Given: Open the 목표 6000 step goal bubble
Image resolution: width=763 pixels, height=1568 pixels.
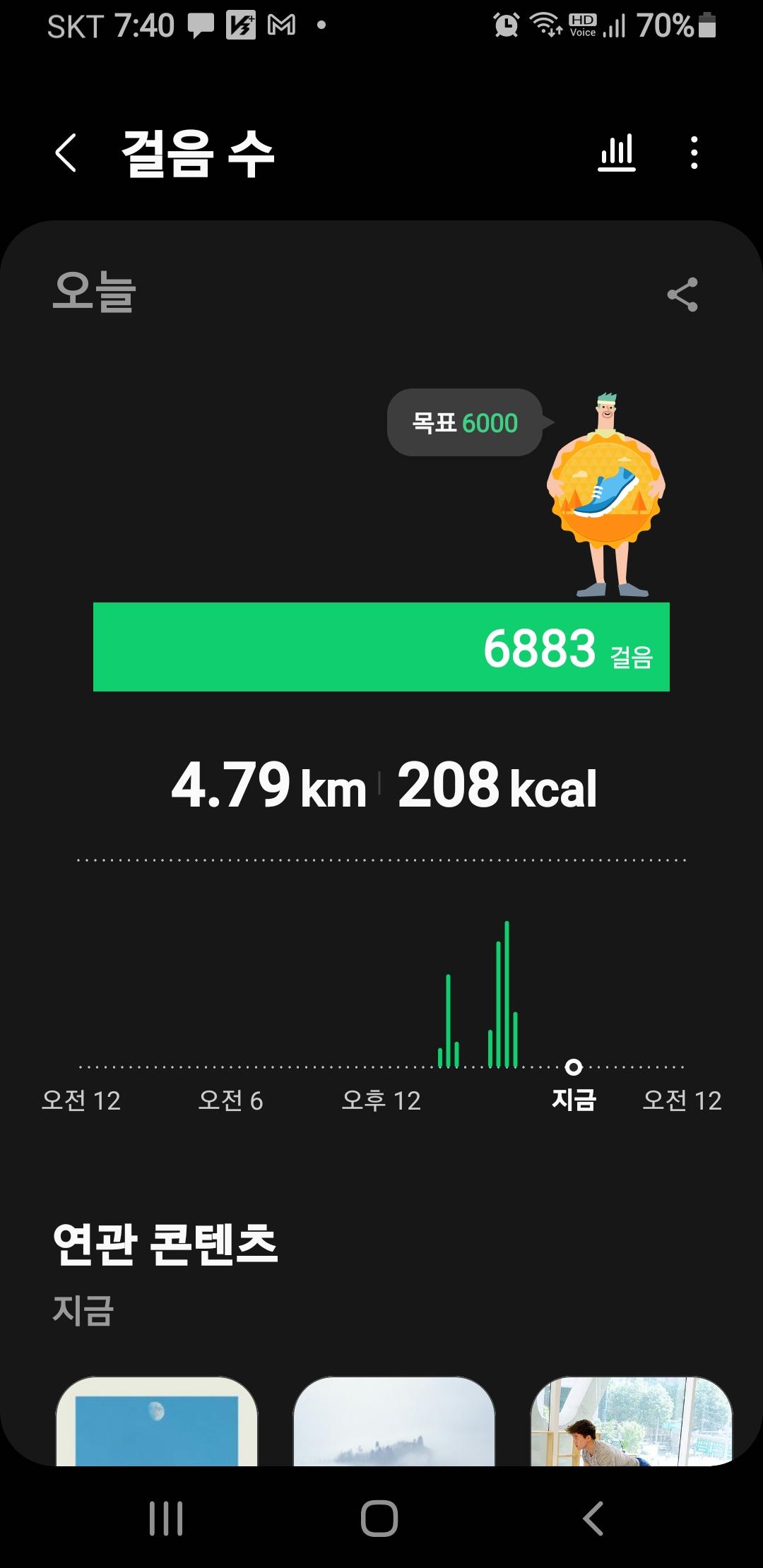Looking at the screenshot, I should (465, 422).
